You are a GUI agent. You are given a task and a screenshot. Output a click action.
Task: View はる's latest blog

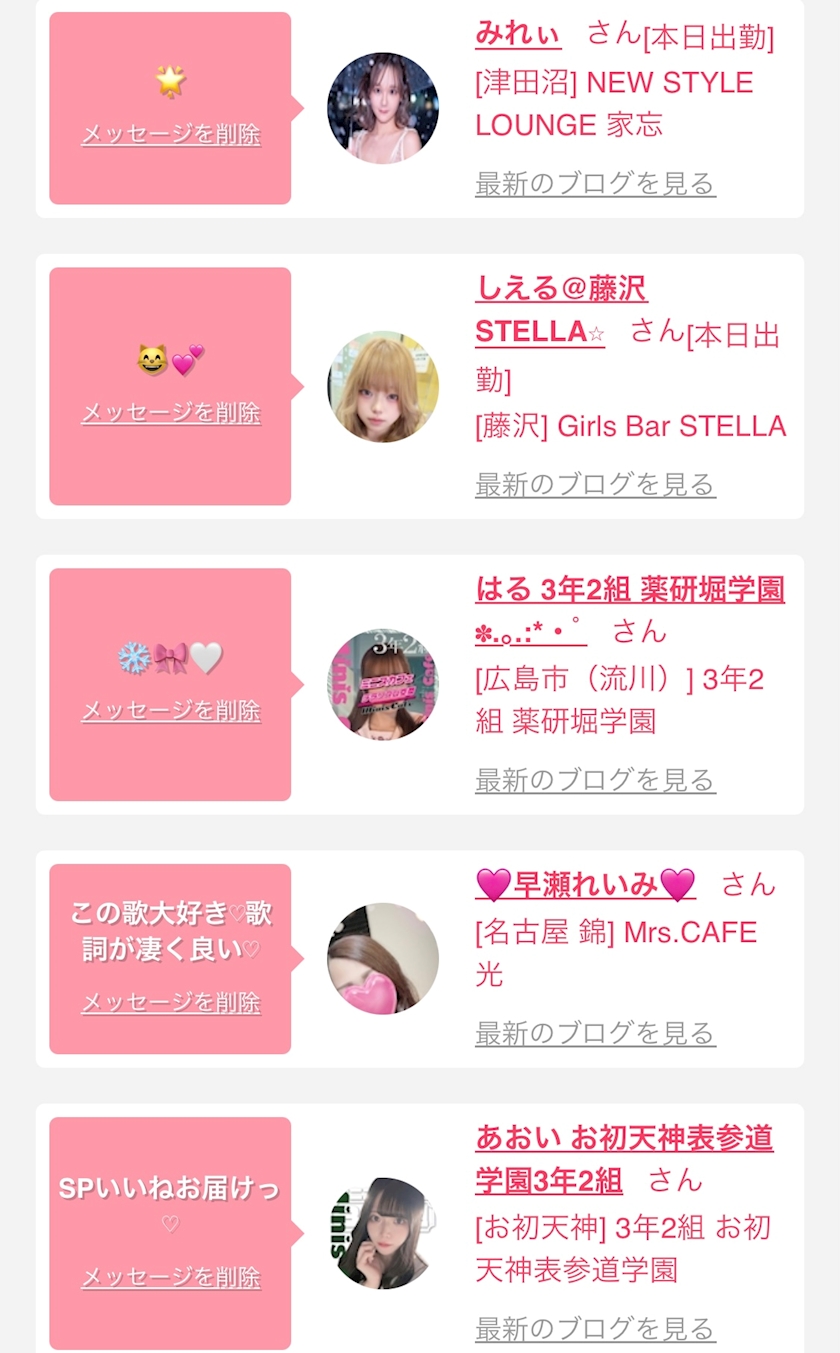point(595,780)
